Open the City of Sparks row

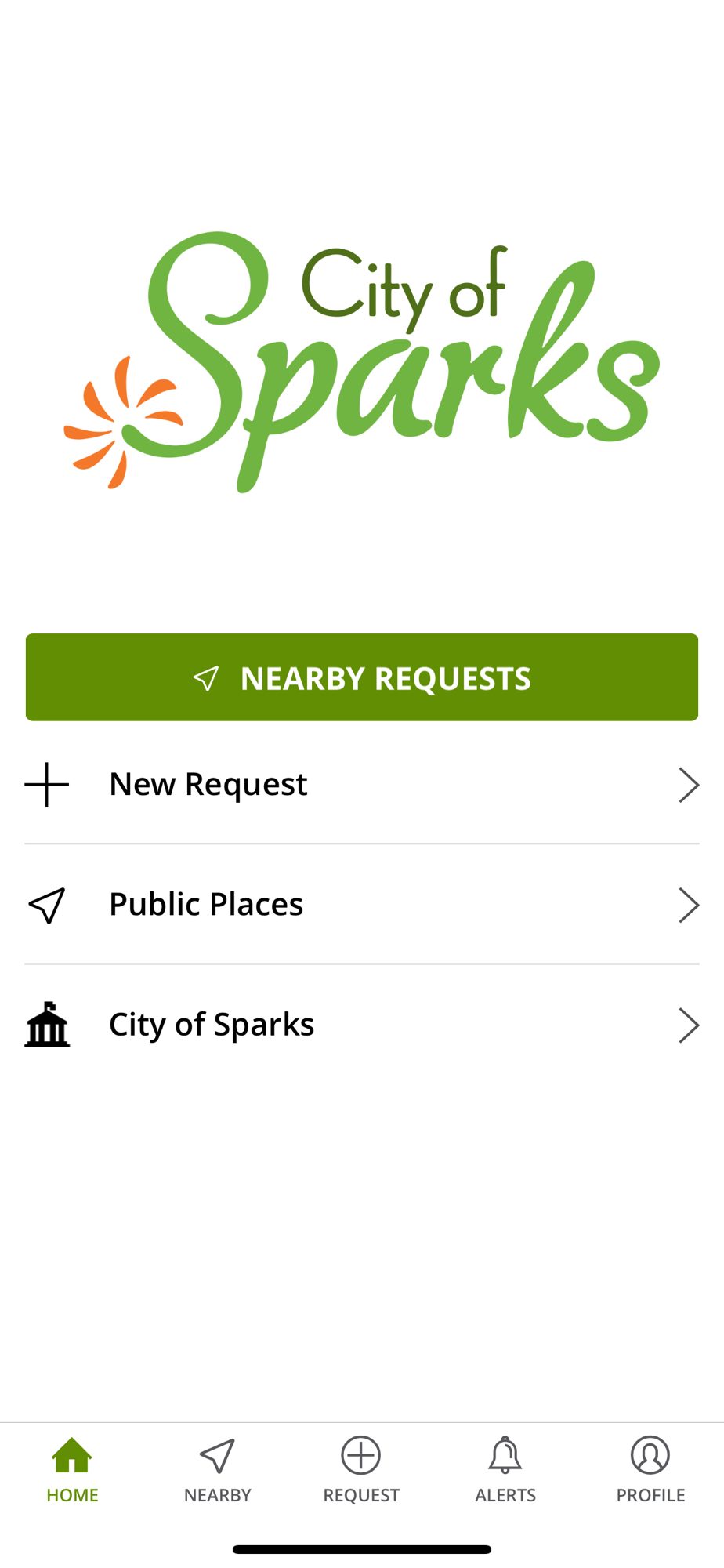[x=361, y=1024]
